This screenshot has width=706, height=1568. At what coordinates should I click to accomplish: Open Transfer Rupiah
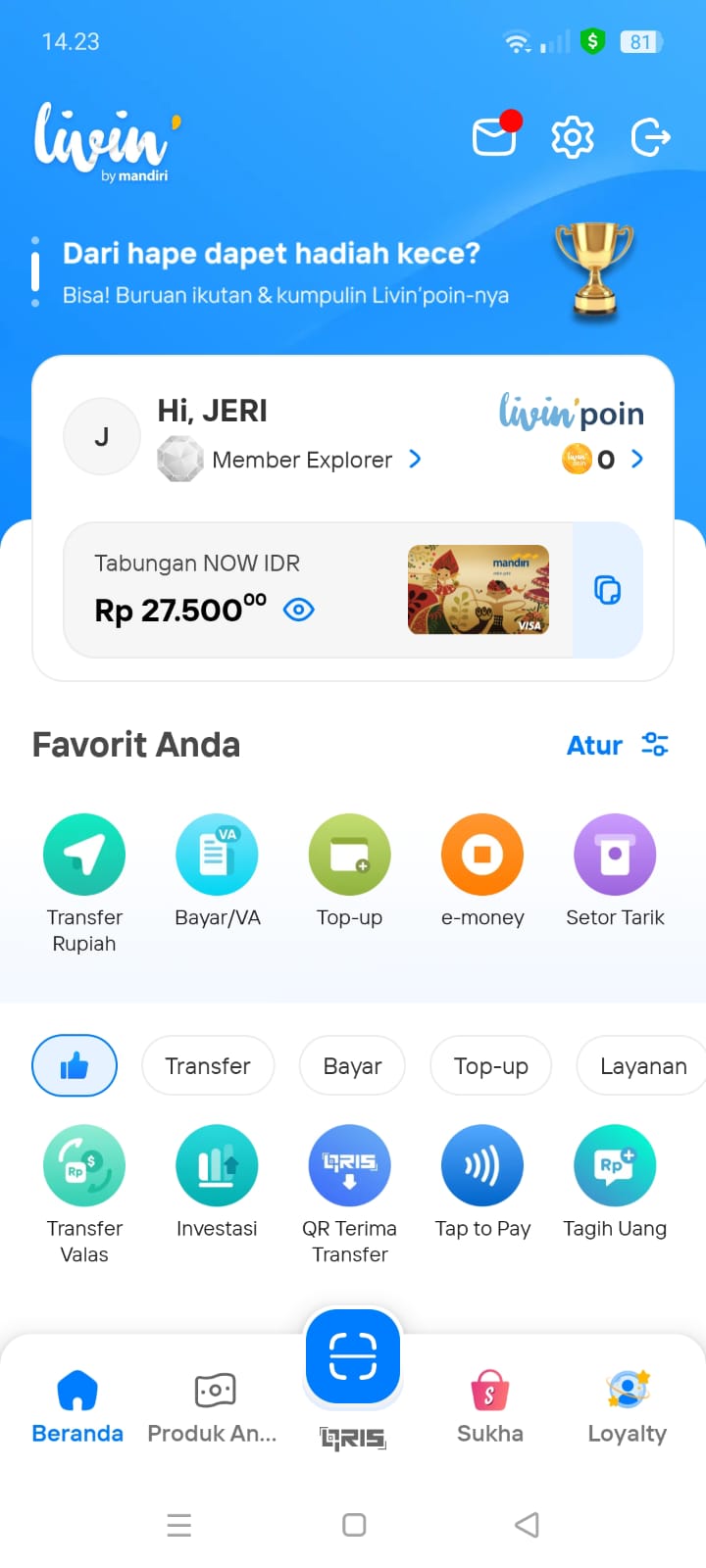click(x=84, y=884)
